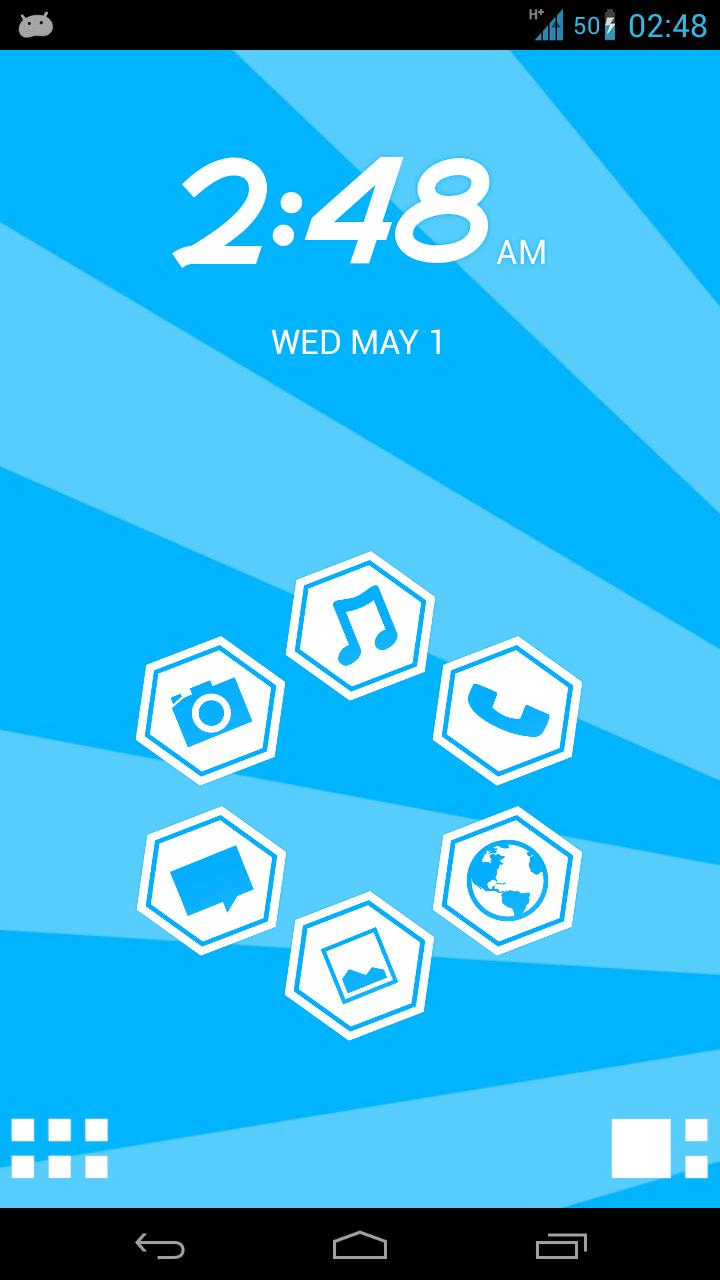Screen dimensions: 720x1280
Task: Open the recent apps button
Action: (x=560, y=1245)
